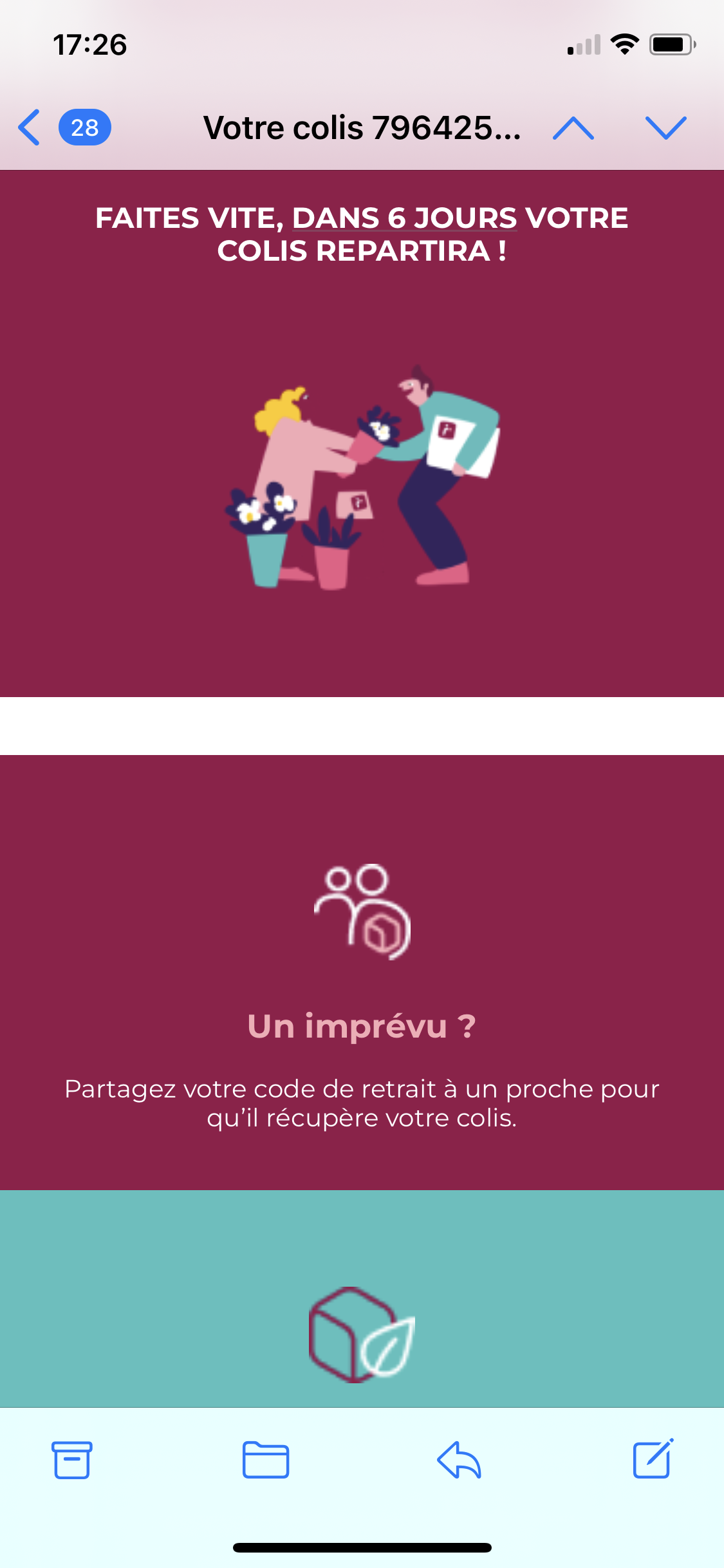Compose a new message
The image size is (724, 1568).
[x=653, y=1459]
